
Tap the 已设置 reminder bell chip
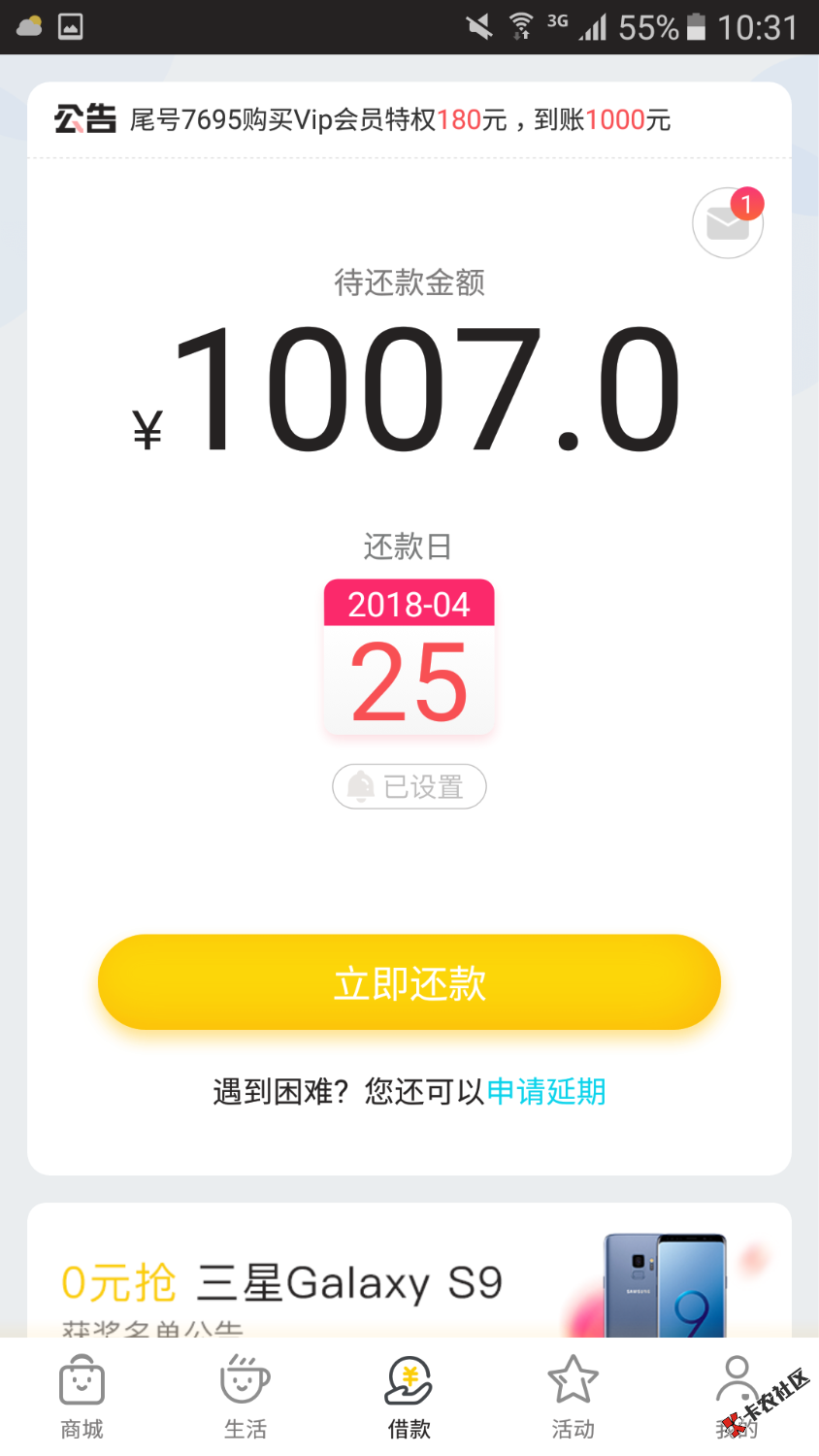[409, 786]
